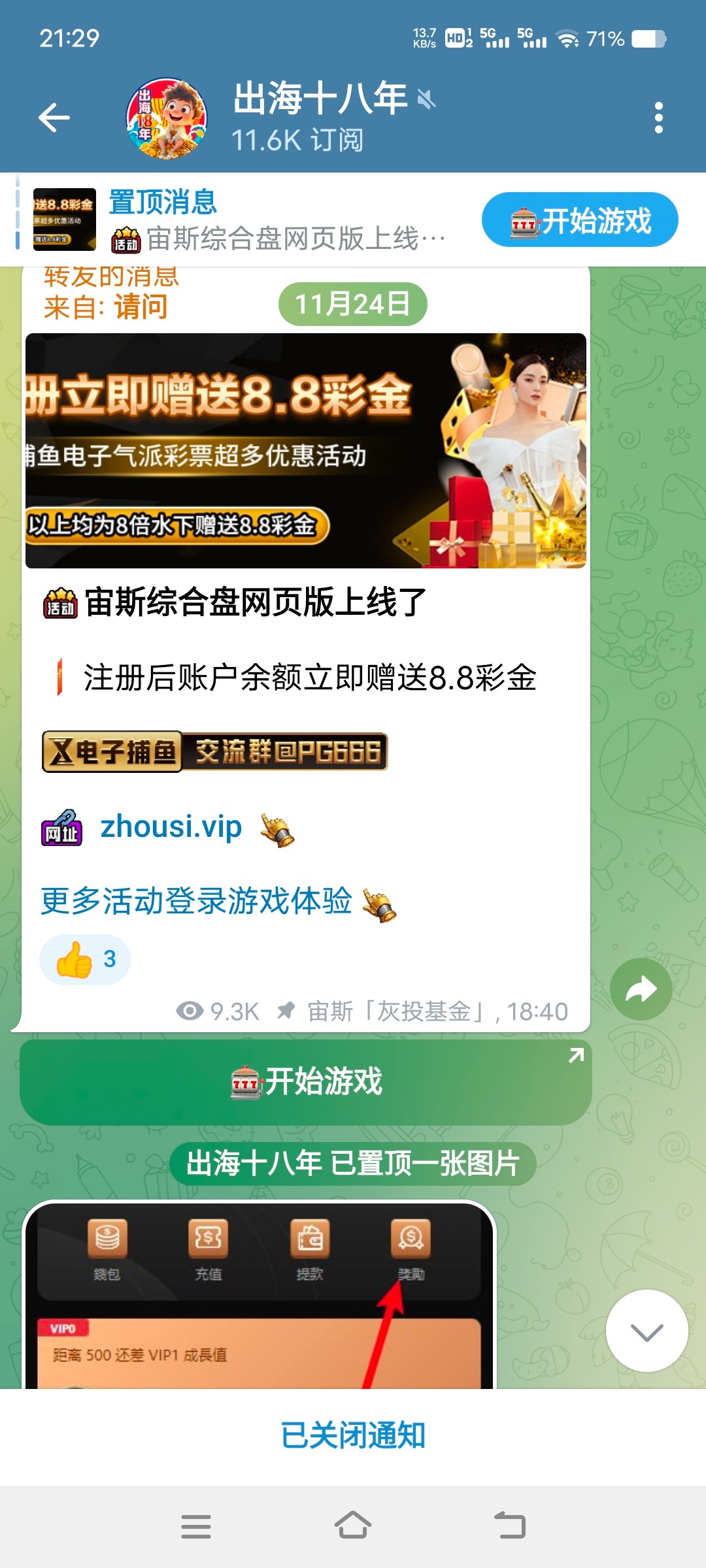
Task: Open the zhousi.vip link
Action: 171,827
